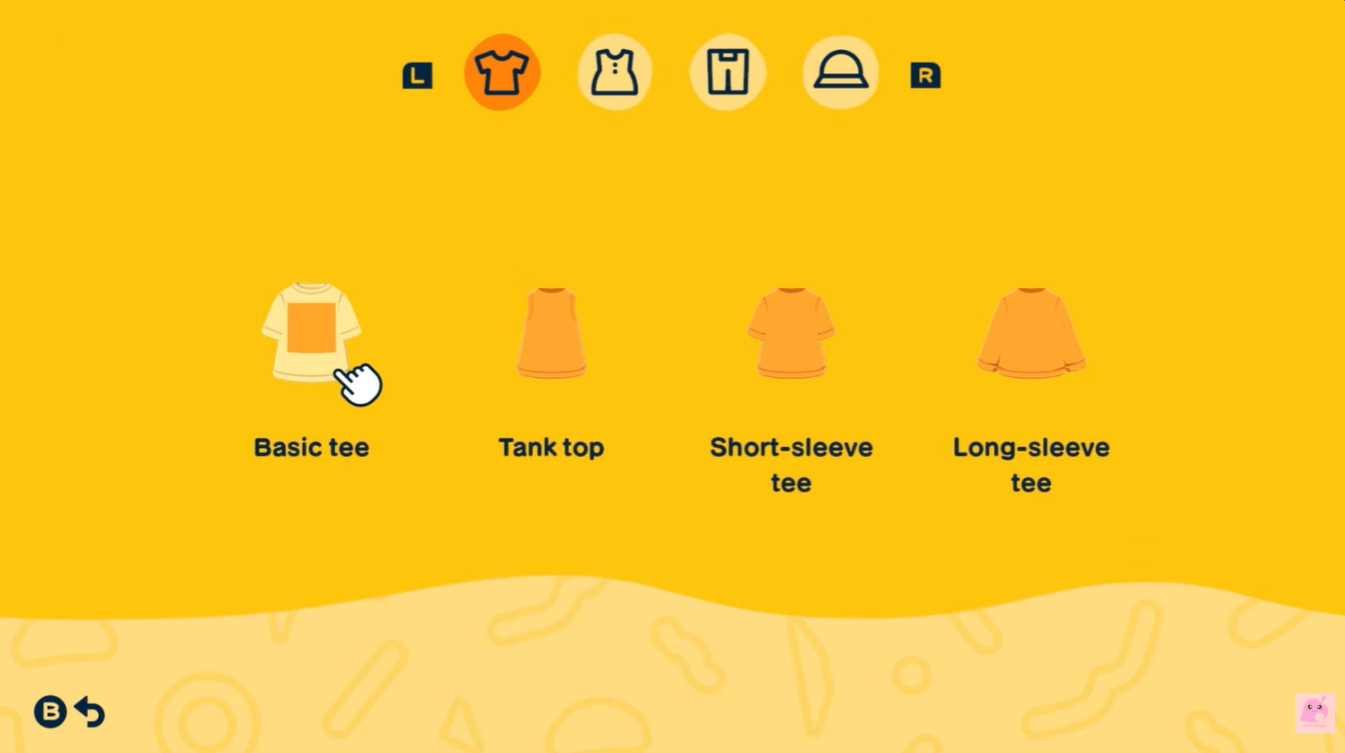
Task: Select the Basic tee option
Action: pyautogui.click(x=311, y=332)
